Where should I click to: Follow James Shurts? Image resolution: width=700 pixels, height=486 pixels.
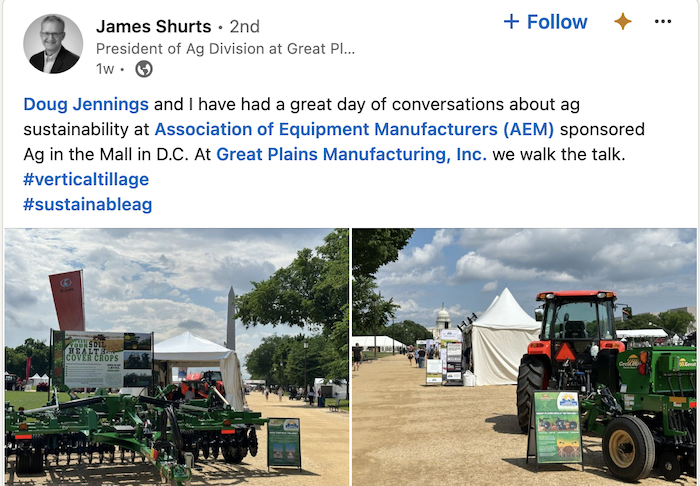pyautogui.click(x=544, y=22)
